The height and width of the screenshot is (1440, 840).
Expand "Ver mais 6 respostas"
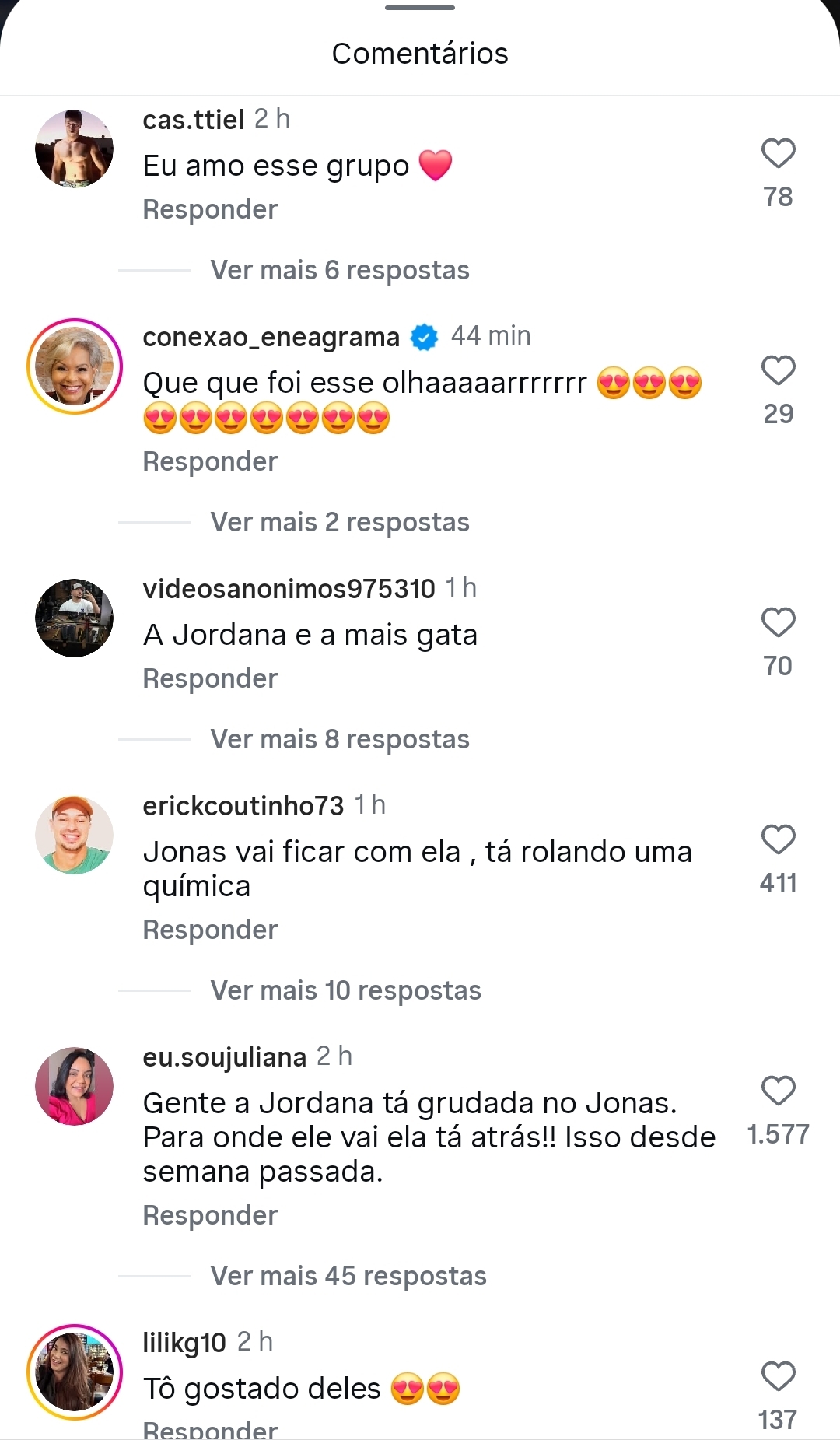(340, 271)
